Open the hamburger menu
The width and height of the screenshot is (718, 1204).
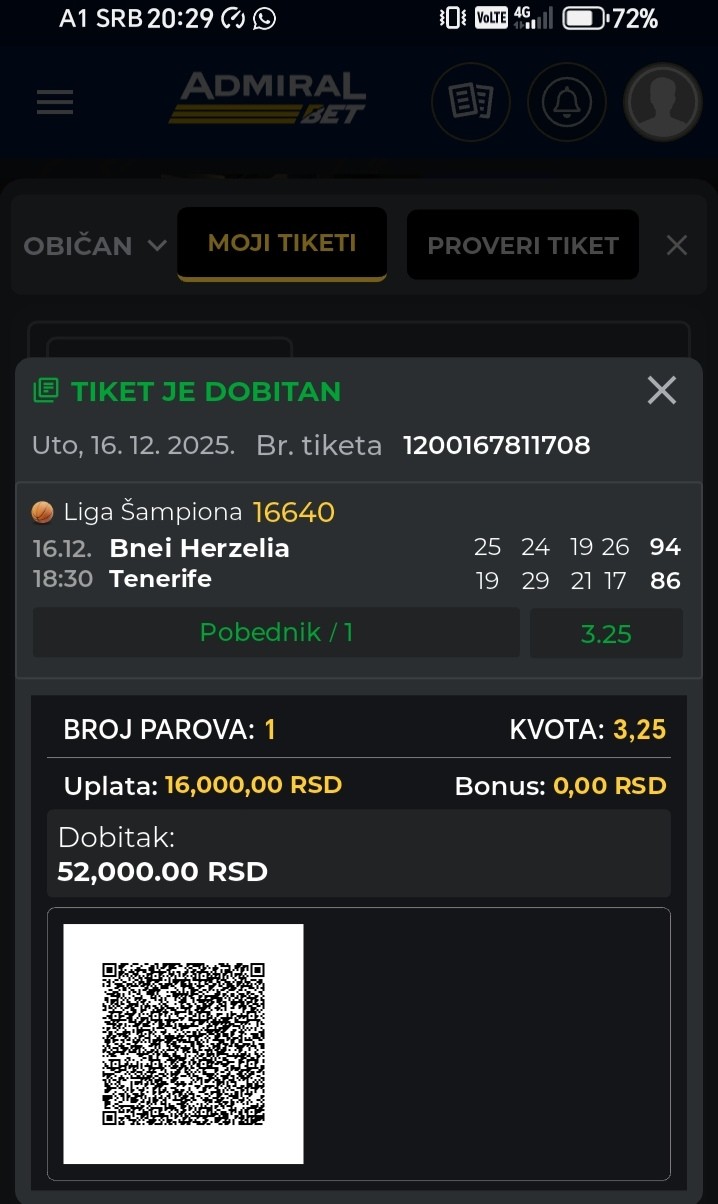coord(55,102)
